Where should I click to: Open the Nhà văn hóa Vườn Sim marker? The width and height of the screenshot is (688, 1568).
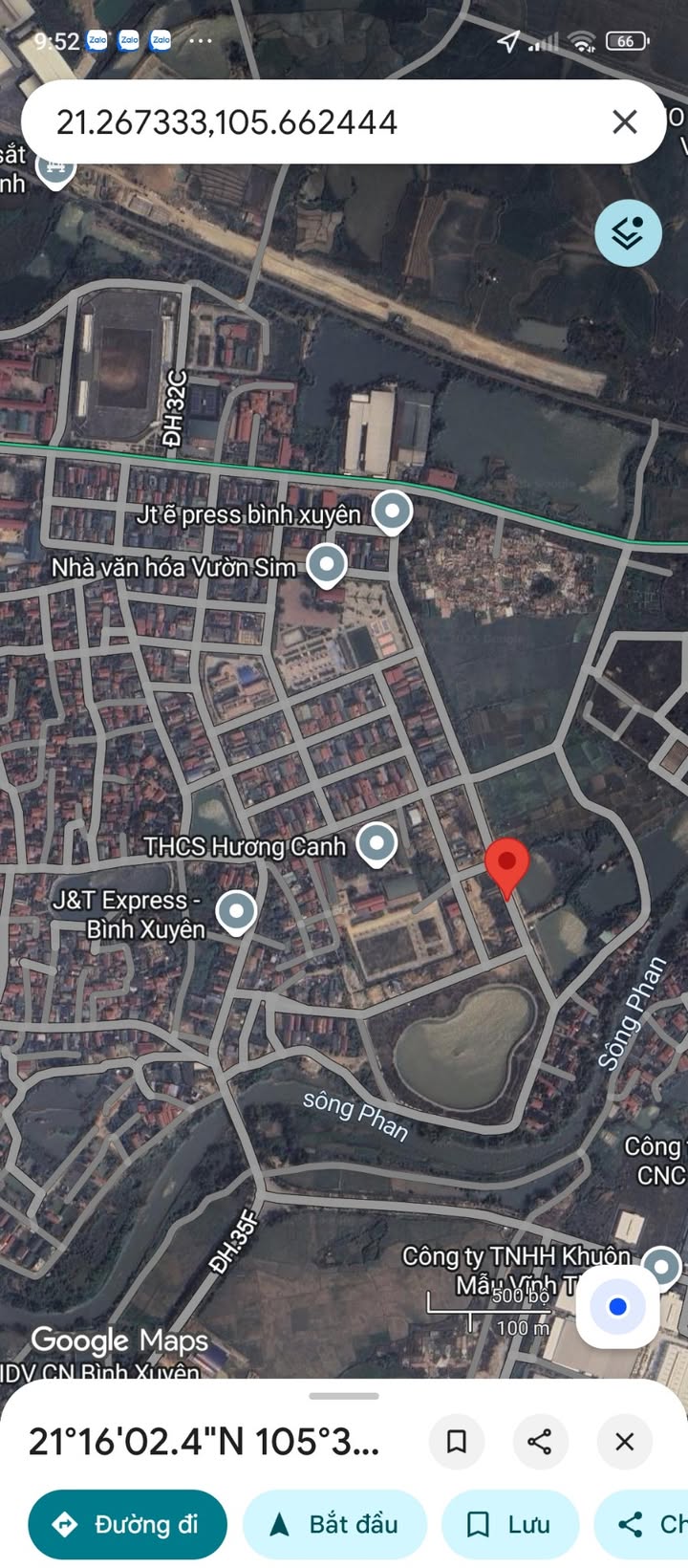(327, 565)
